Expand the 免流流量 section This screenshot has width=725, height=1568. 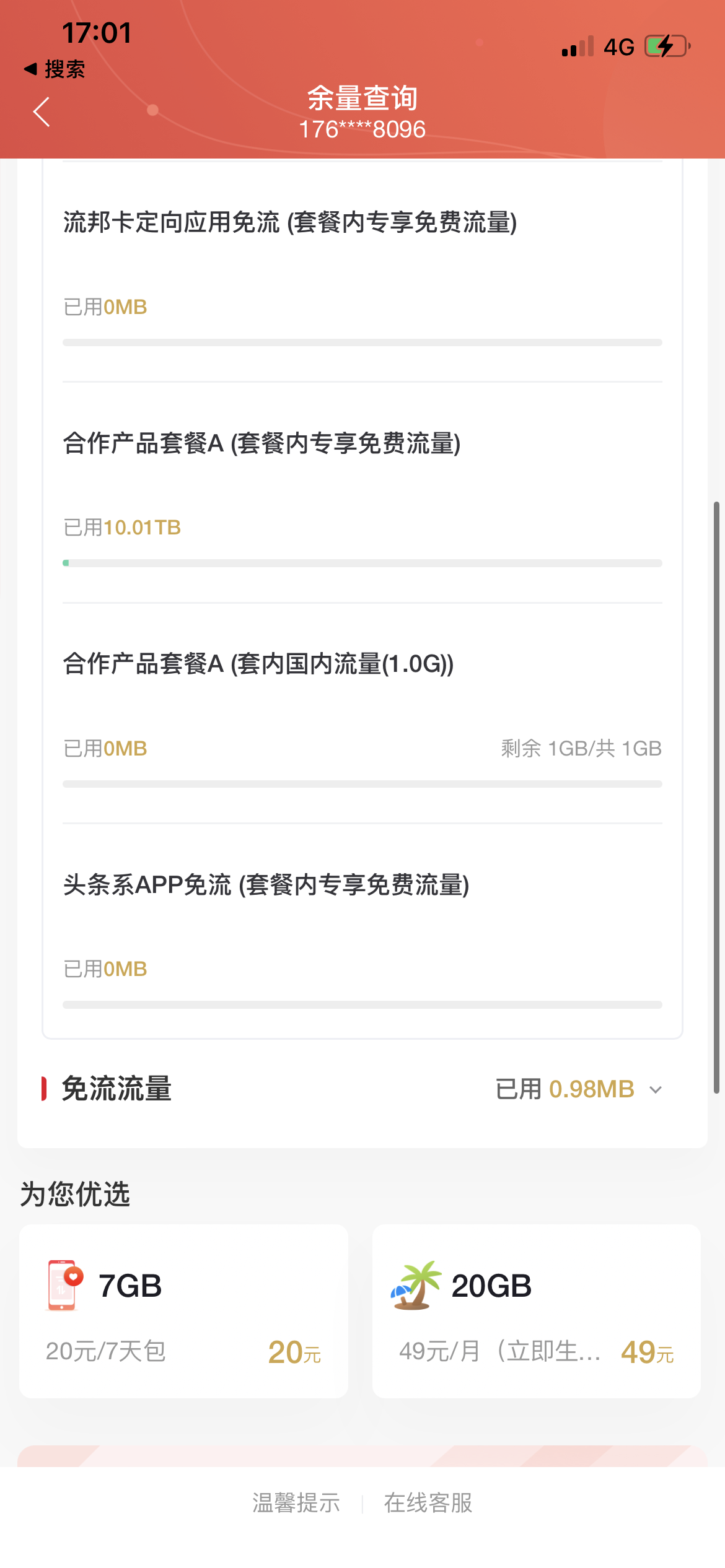[655, 1089]
